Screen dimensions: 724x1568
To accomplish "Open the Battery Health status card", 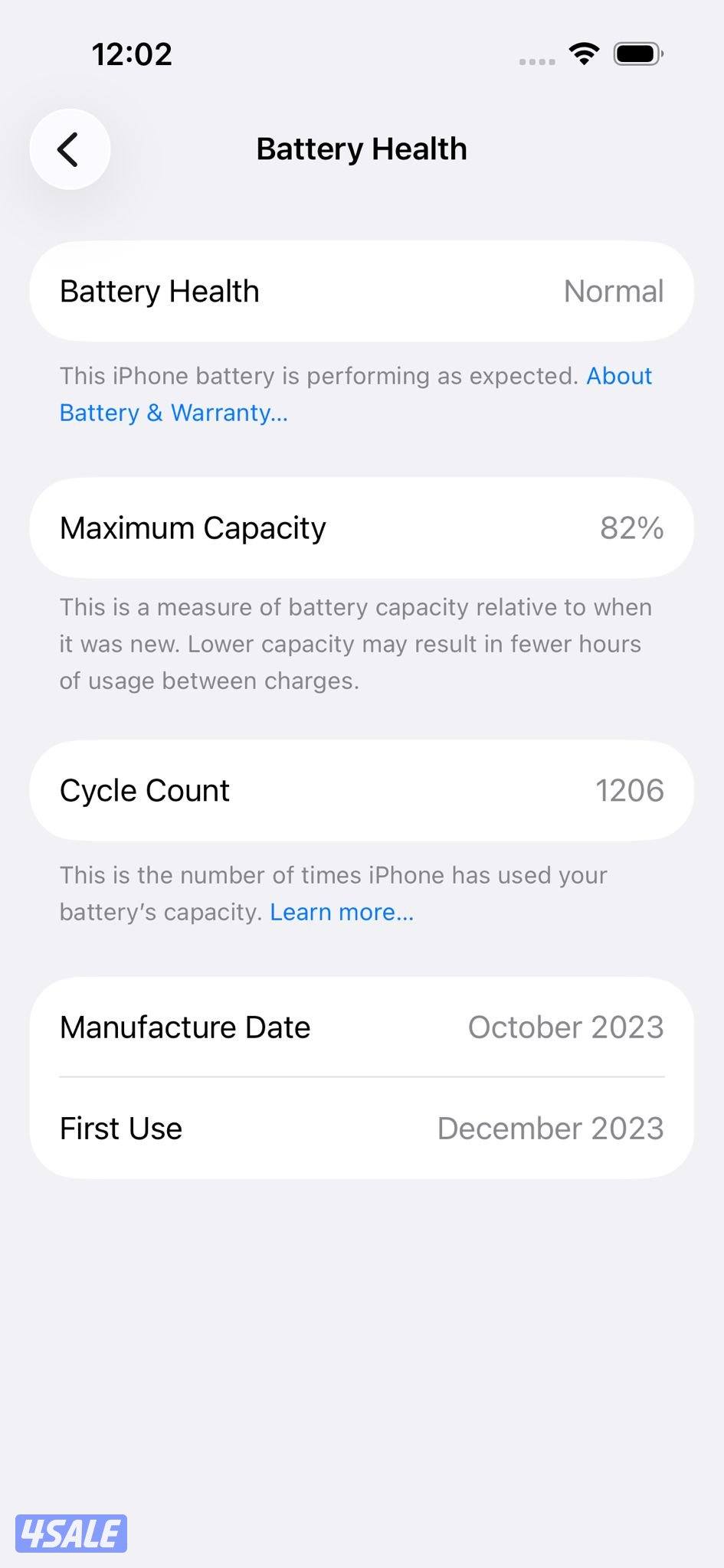I will pyautogui.click(x=362, y=291).
